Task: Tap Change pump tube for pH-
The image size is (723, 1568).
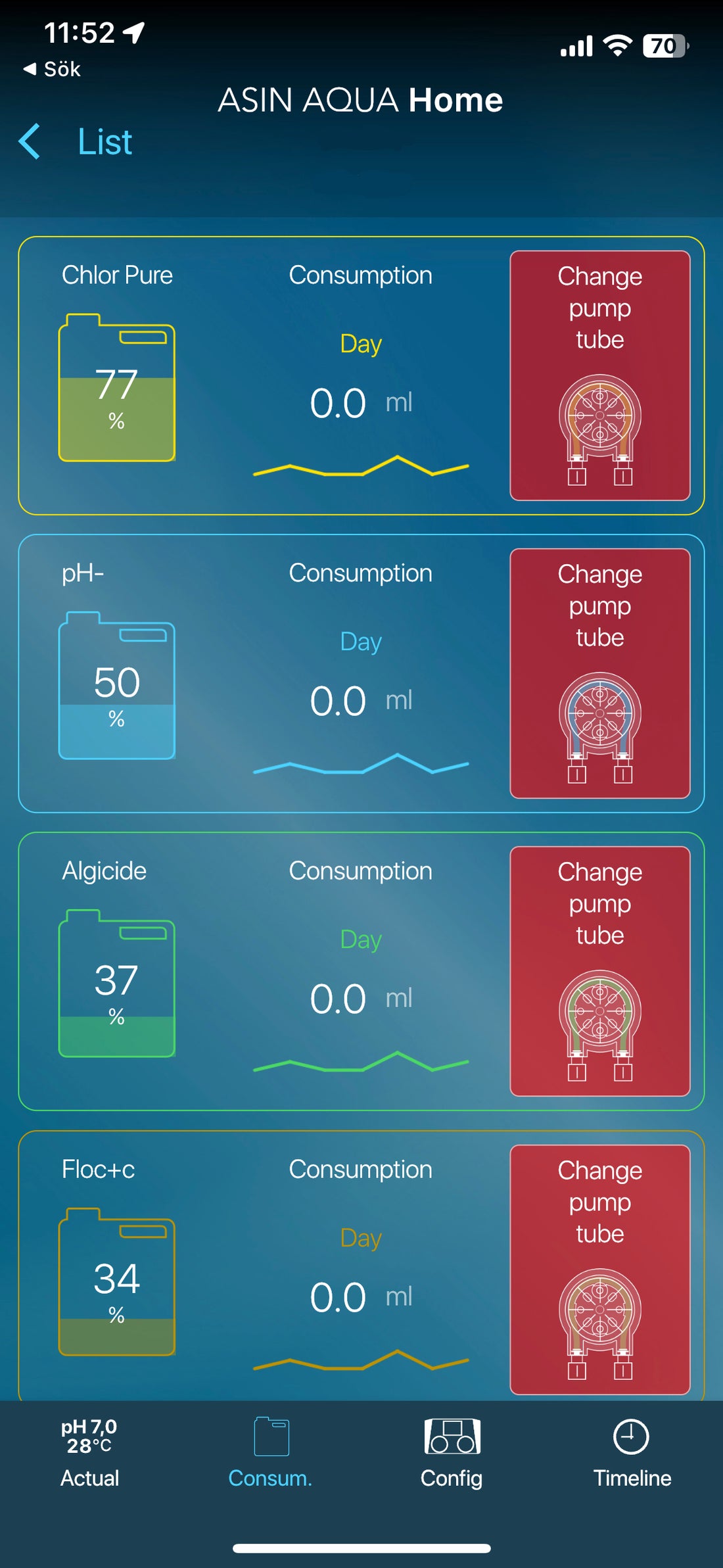Action: click(599, 673)
